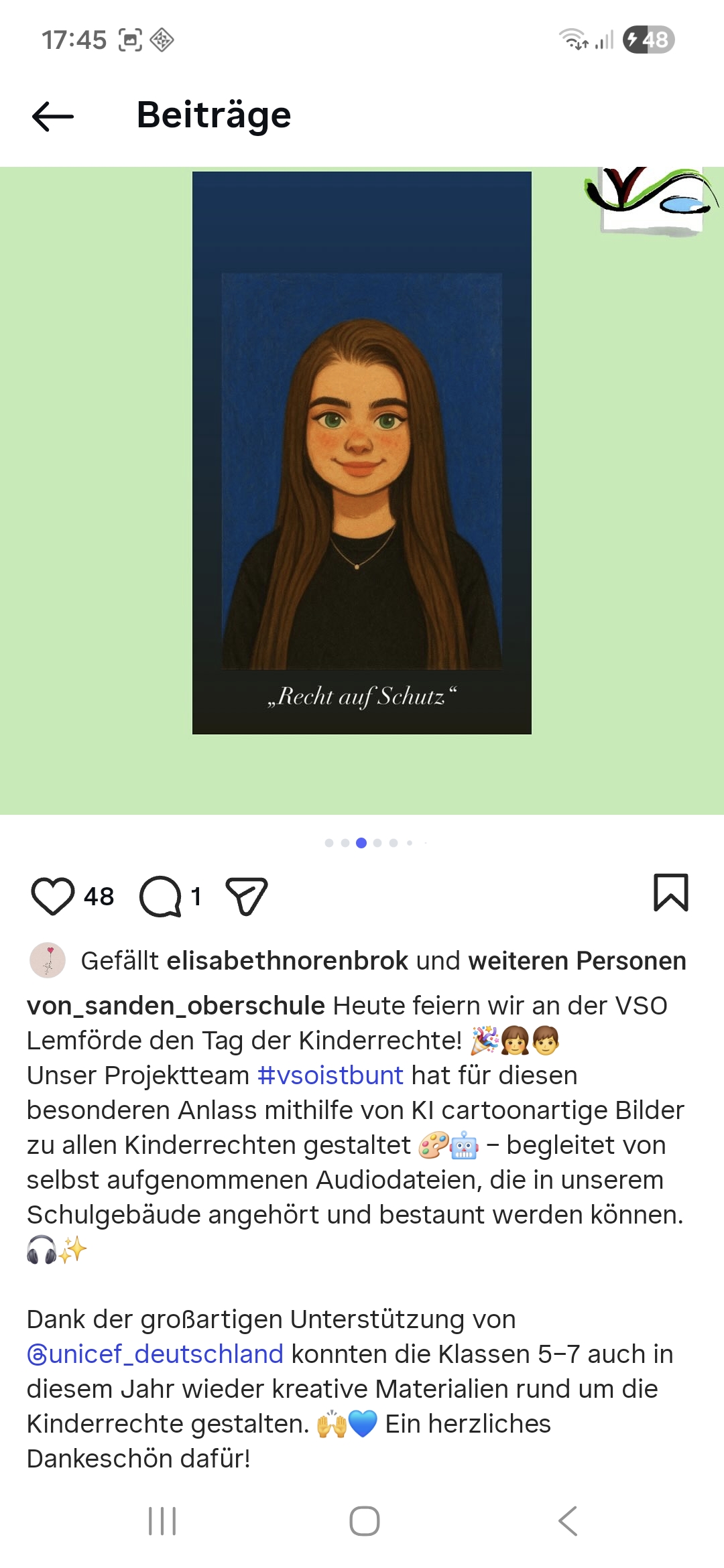
Task: Open the comments on this post
Action: (160, 896)
